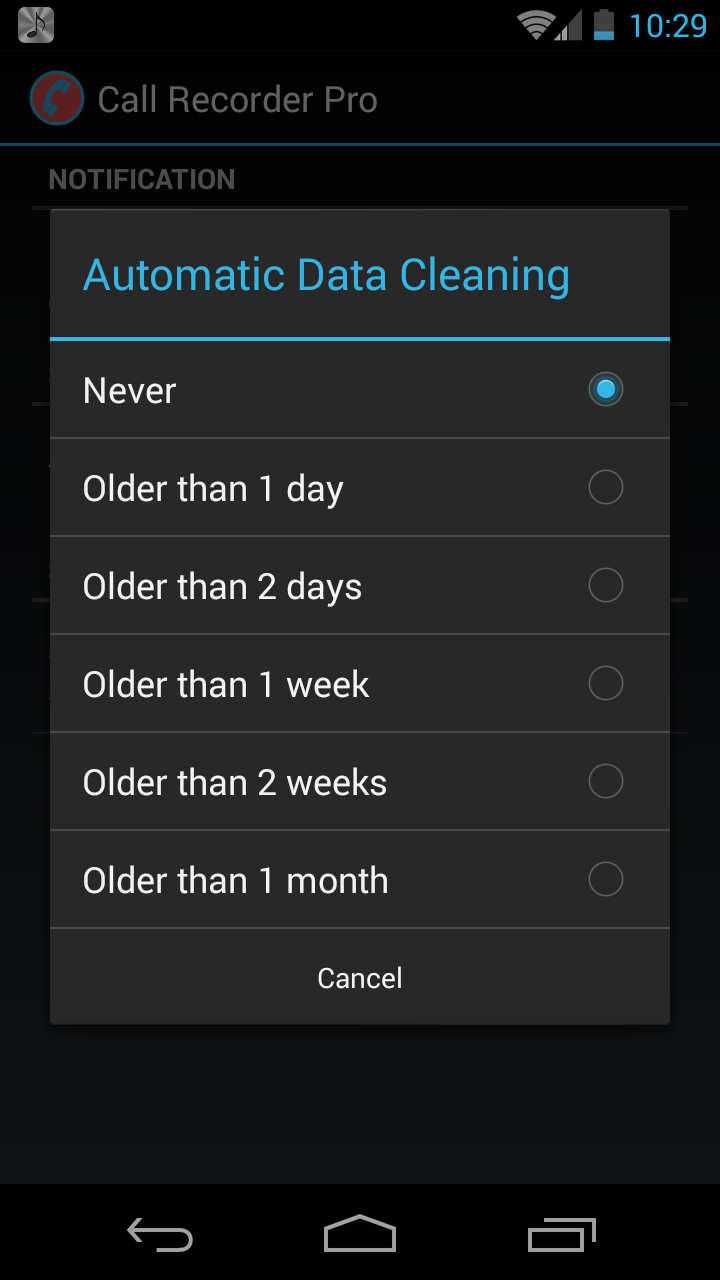Select Older than 2 days
720x1280 pixels.
point(360,585)
